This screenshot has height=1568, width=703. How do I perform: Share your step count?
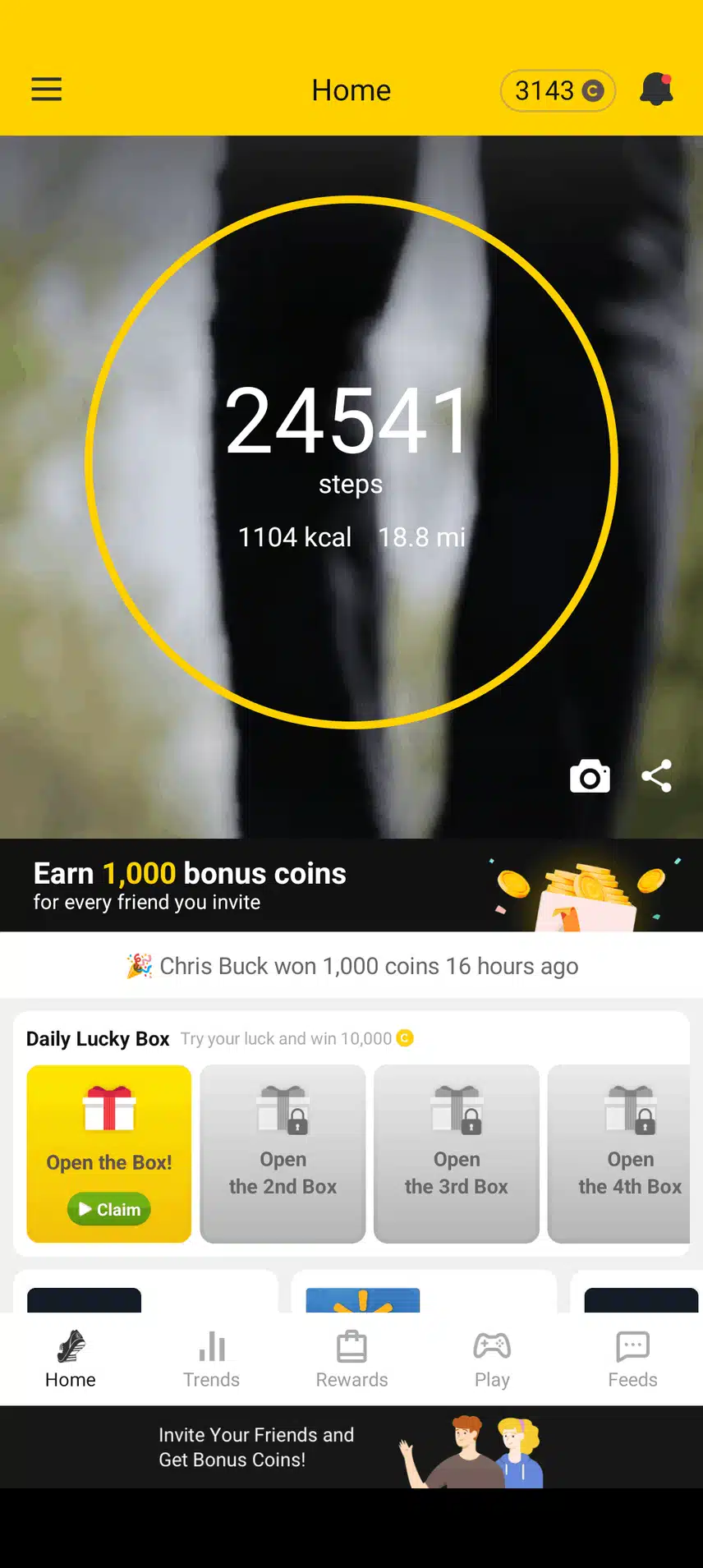point(656,776)
